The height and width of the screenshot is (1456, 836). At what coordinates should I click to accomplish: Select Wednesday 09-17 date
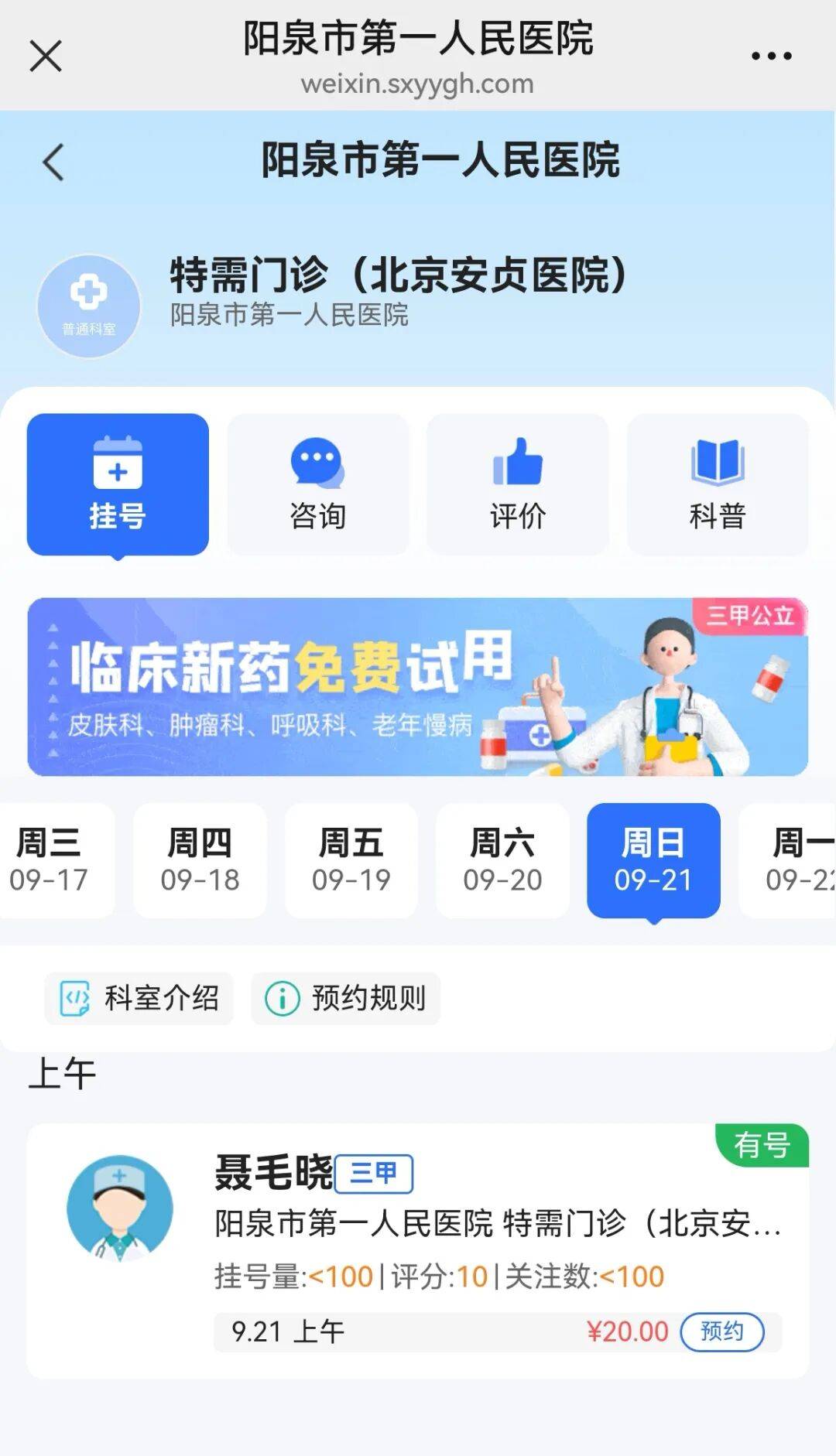coord(50,860)
